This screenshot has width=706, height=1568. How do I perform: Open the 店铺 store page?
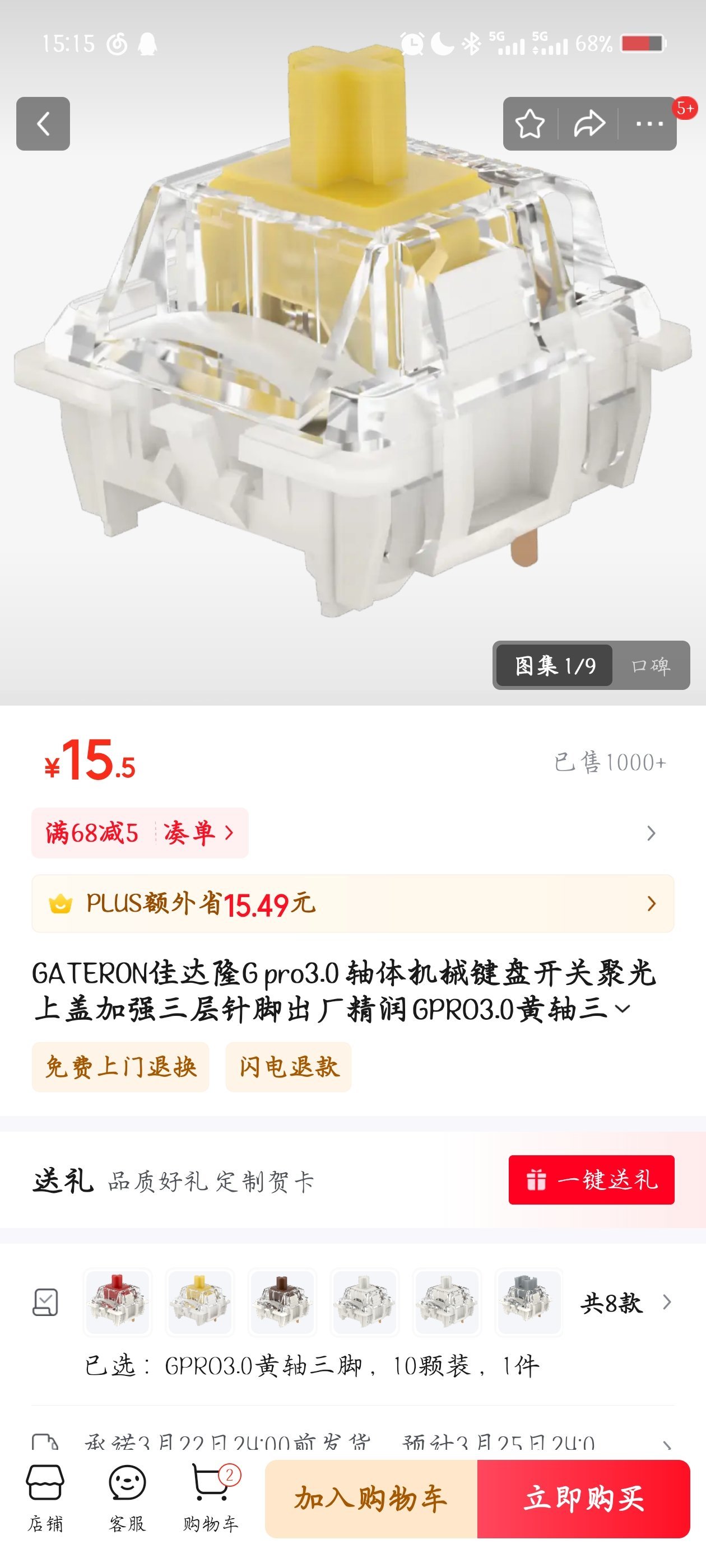(45, 1497)
